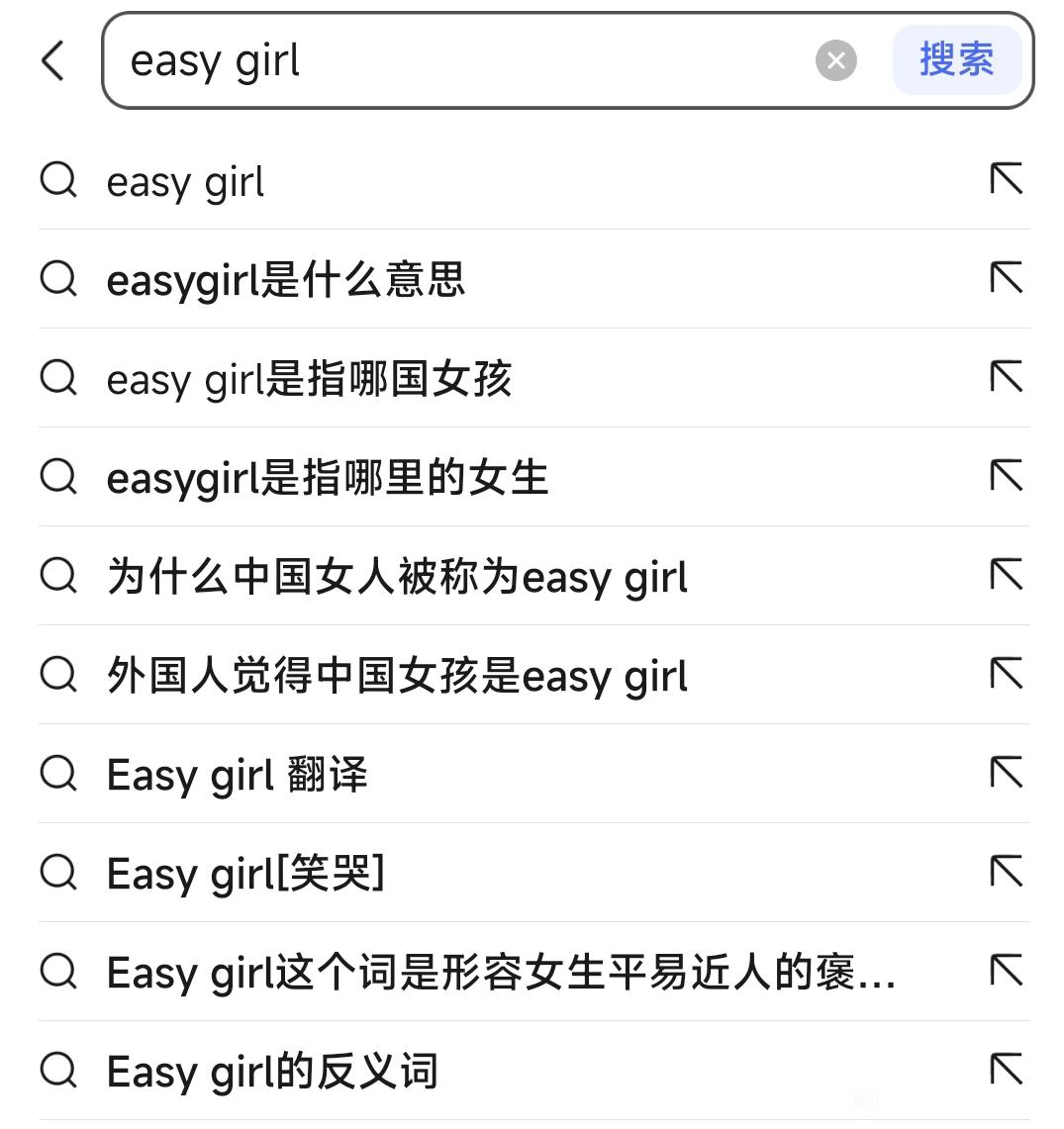Image resolution: width=1064 pixels, height=1129 pixels.
Task: Tap the 搜索 search button
Action: click(956, 60)
